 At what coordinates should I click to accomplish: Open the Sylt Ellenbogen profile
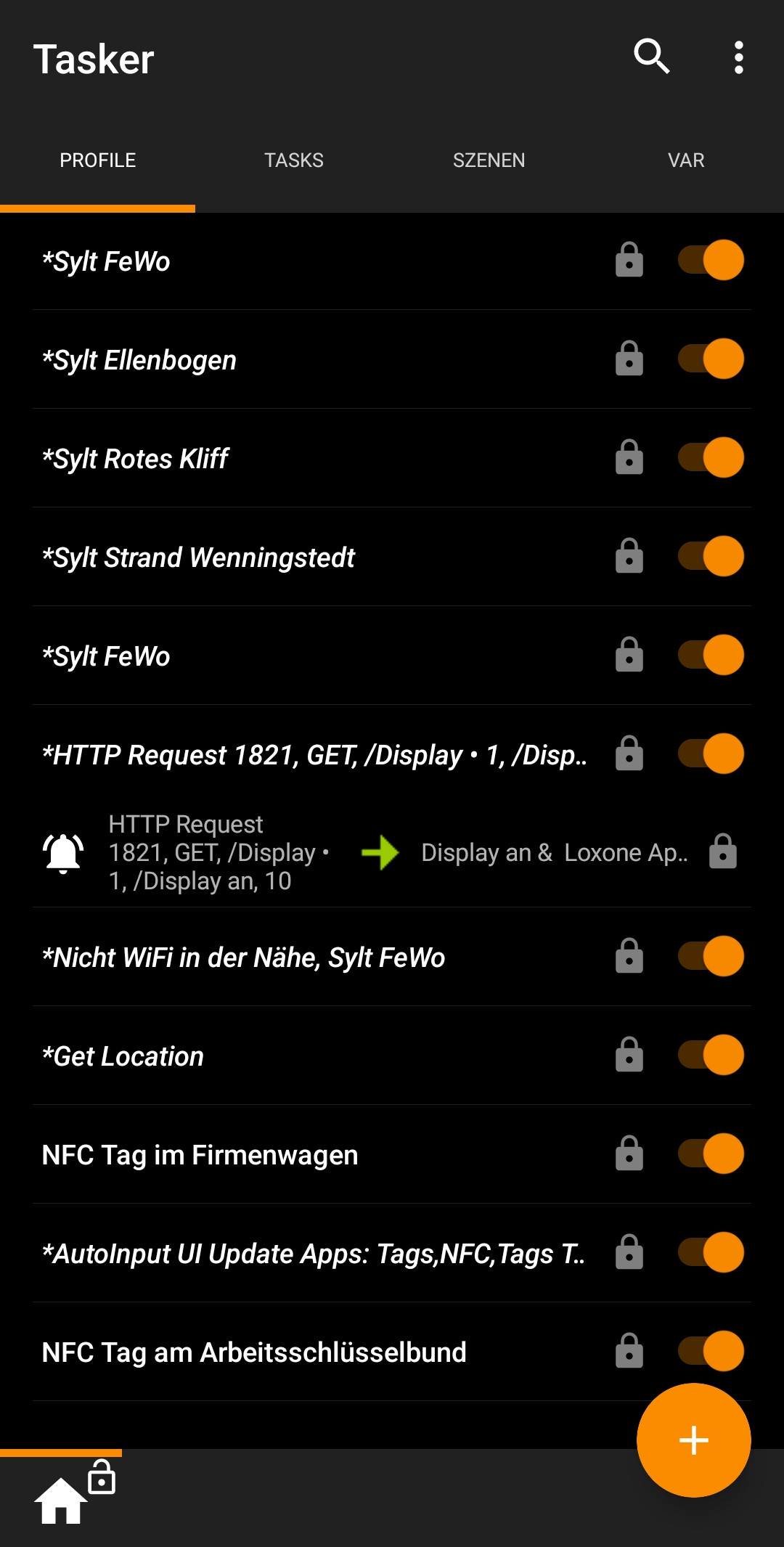139,360
